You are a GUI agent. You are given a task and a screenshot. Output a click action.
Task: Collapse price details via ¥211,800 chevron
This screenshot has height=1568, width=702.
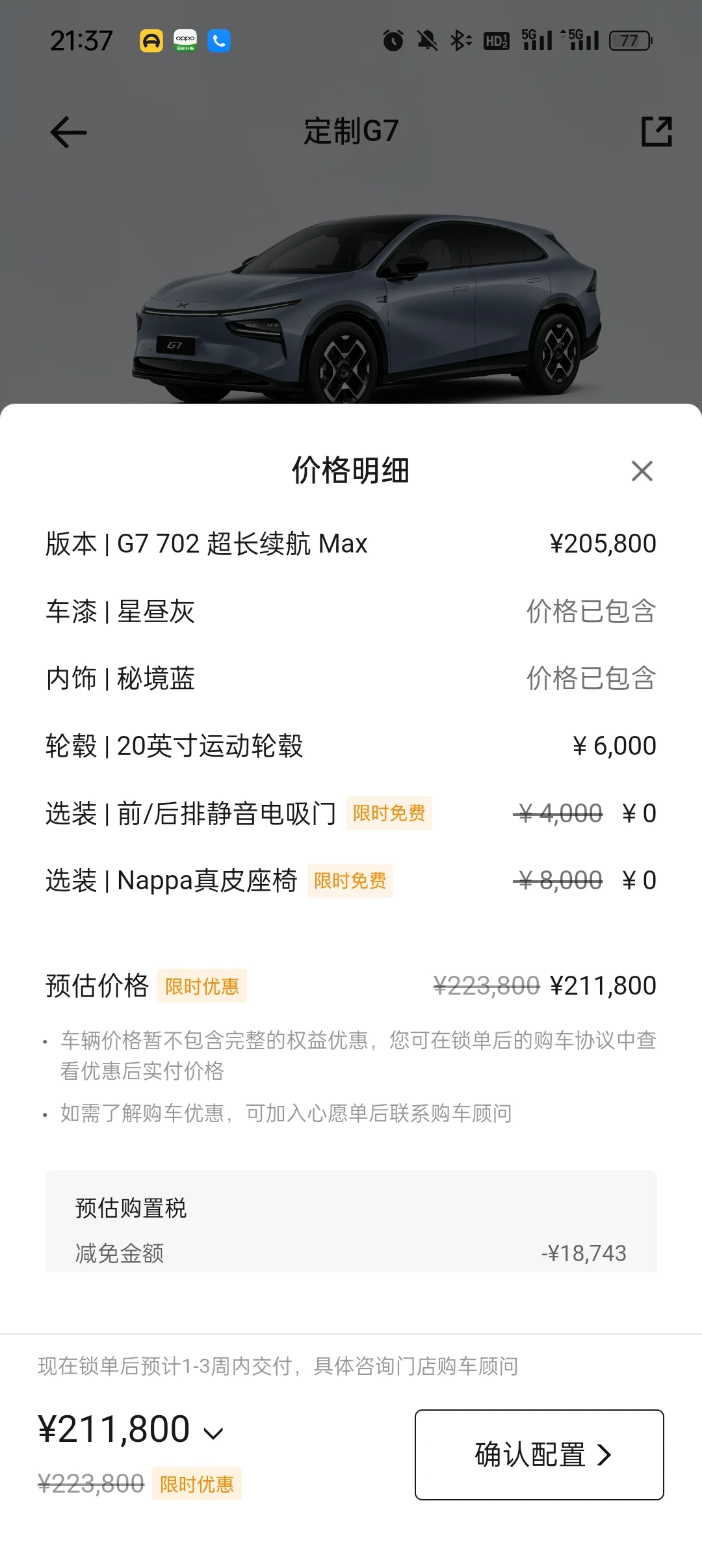coord(213,1433)
